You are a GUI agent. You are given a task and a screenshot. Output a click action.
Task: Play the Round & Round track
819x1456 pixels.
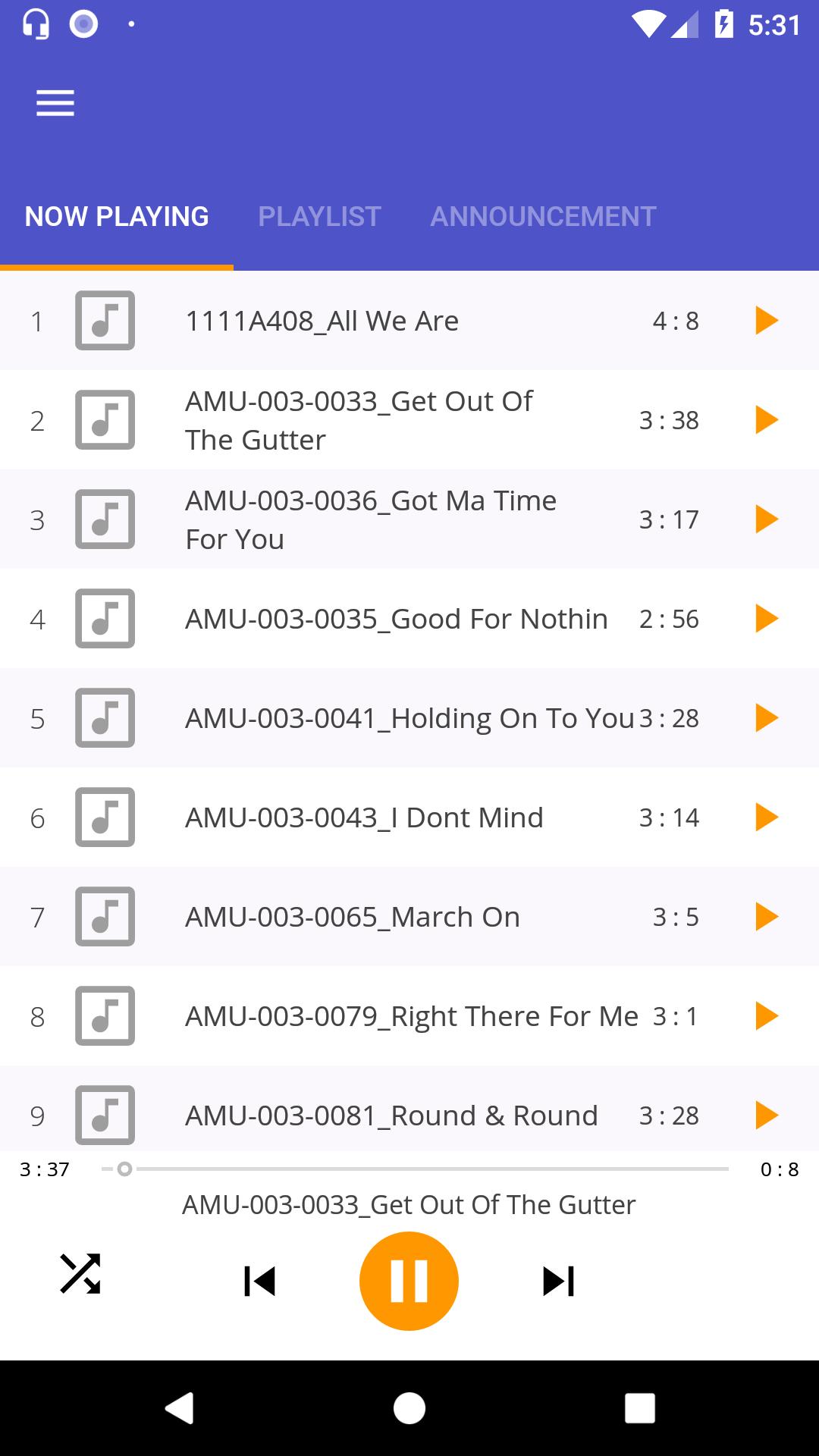point(767,1116)
